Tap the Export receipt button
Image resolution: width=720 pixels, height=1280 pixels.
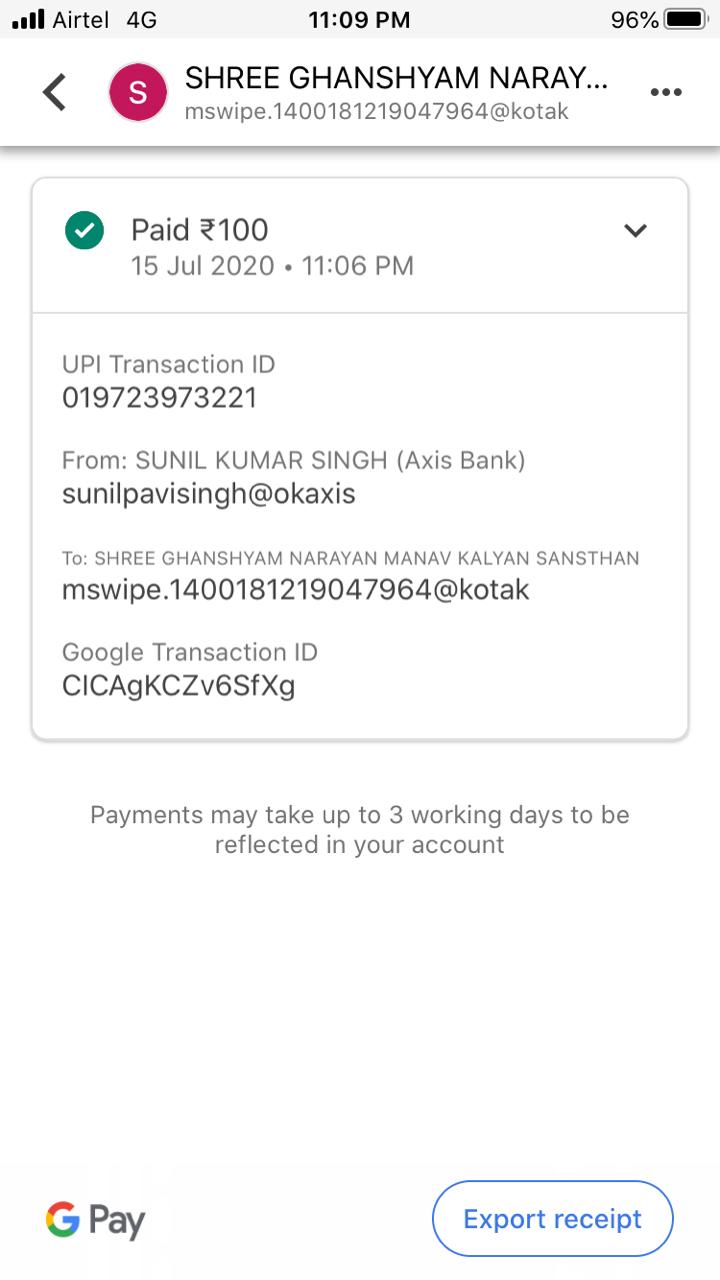[x=552, y=1219]
